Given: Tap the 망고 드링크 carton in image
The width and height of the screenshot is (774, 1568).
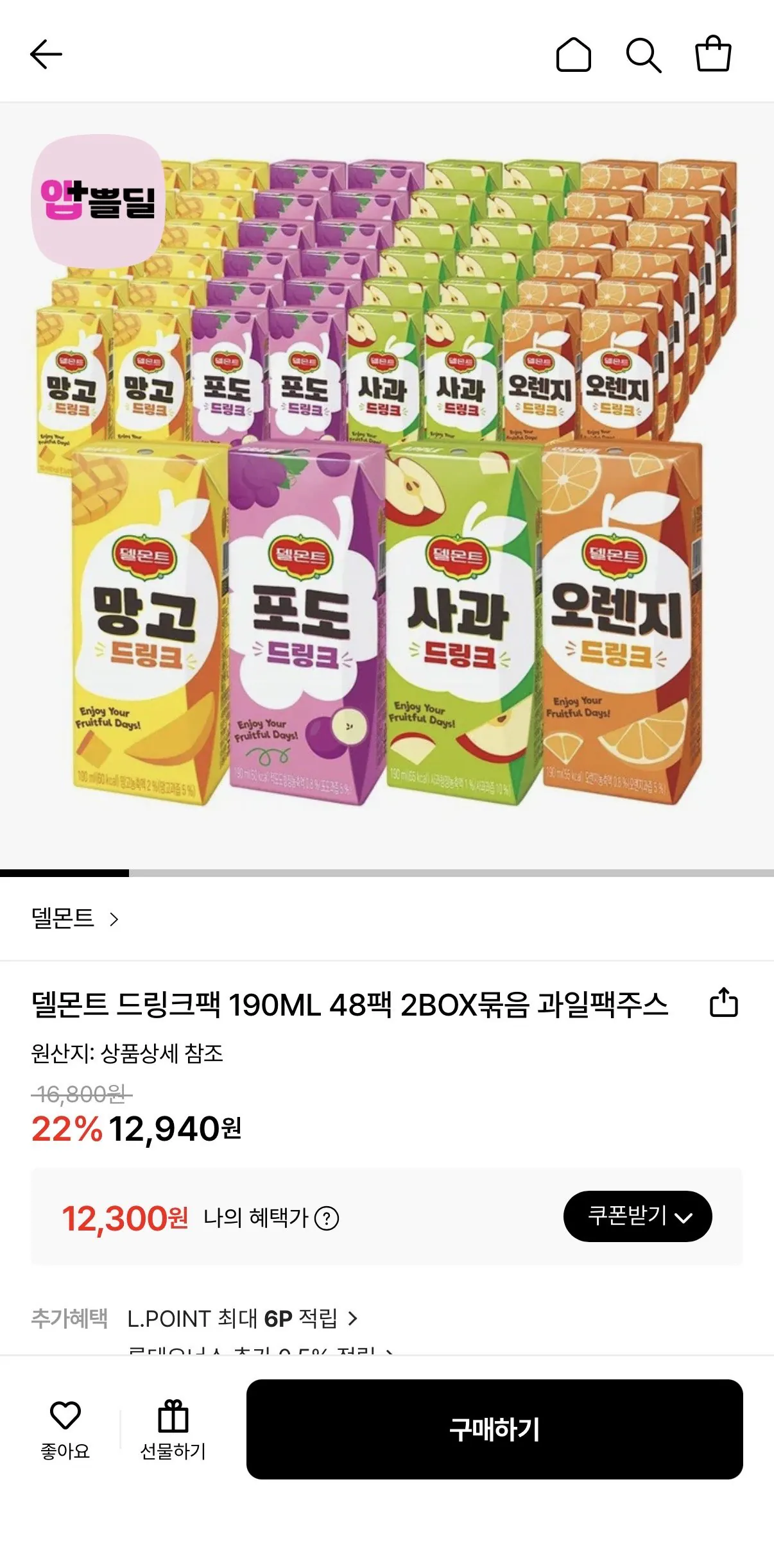Looking at the screenshot, I should 141,622.
